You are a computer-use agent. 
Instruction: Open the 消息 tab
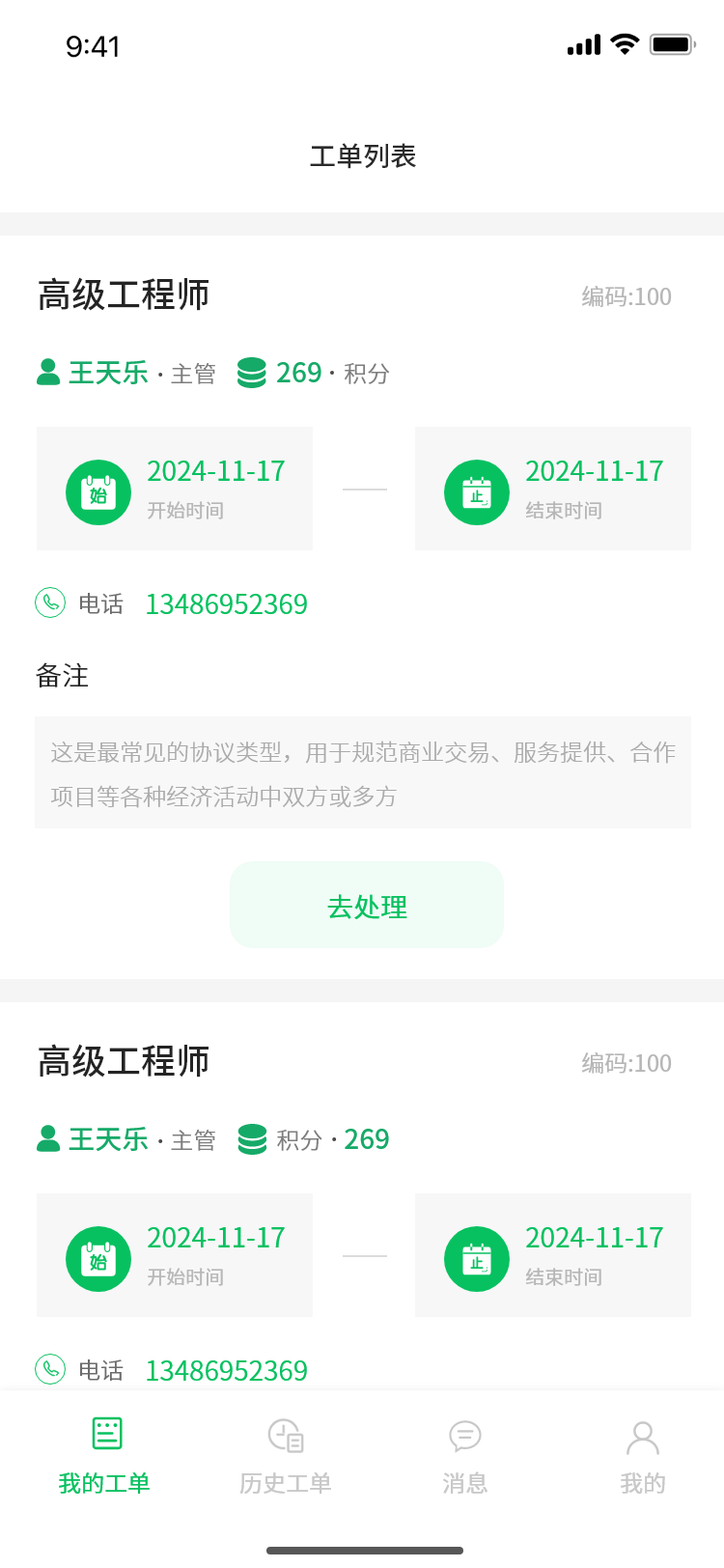coord(464,1456)
